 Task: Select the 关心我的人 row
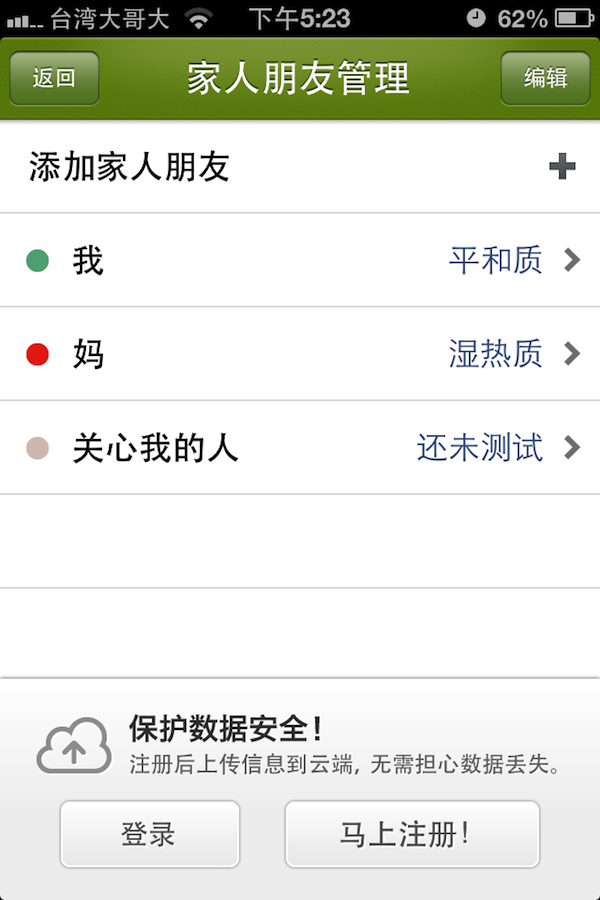tap(300, 448)
